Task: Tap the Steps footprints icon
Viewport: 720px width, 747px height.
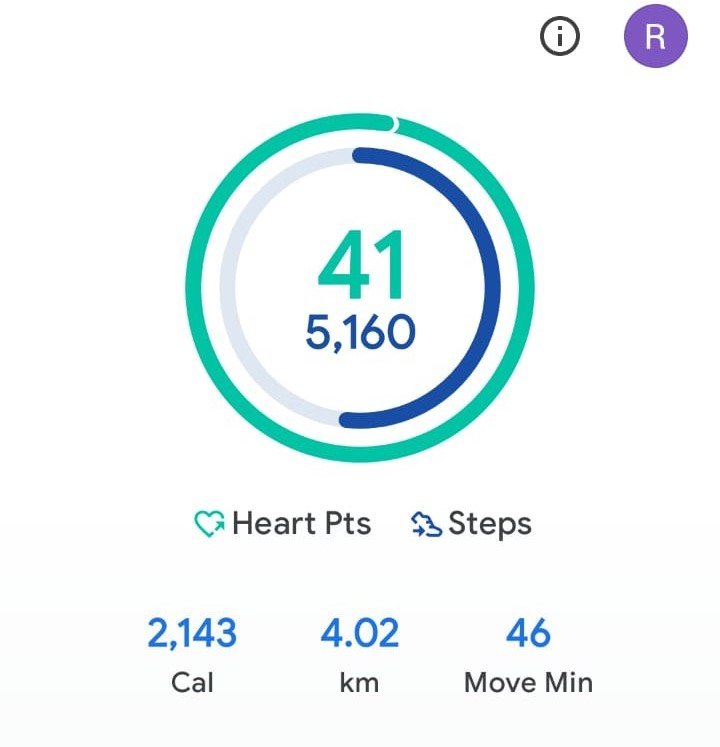Action: click(x=426, y=521)
